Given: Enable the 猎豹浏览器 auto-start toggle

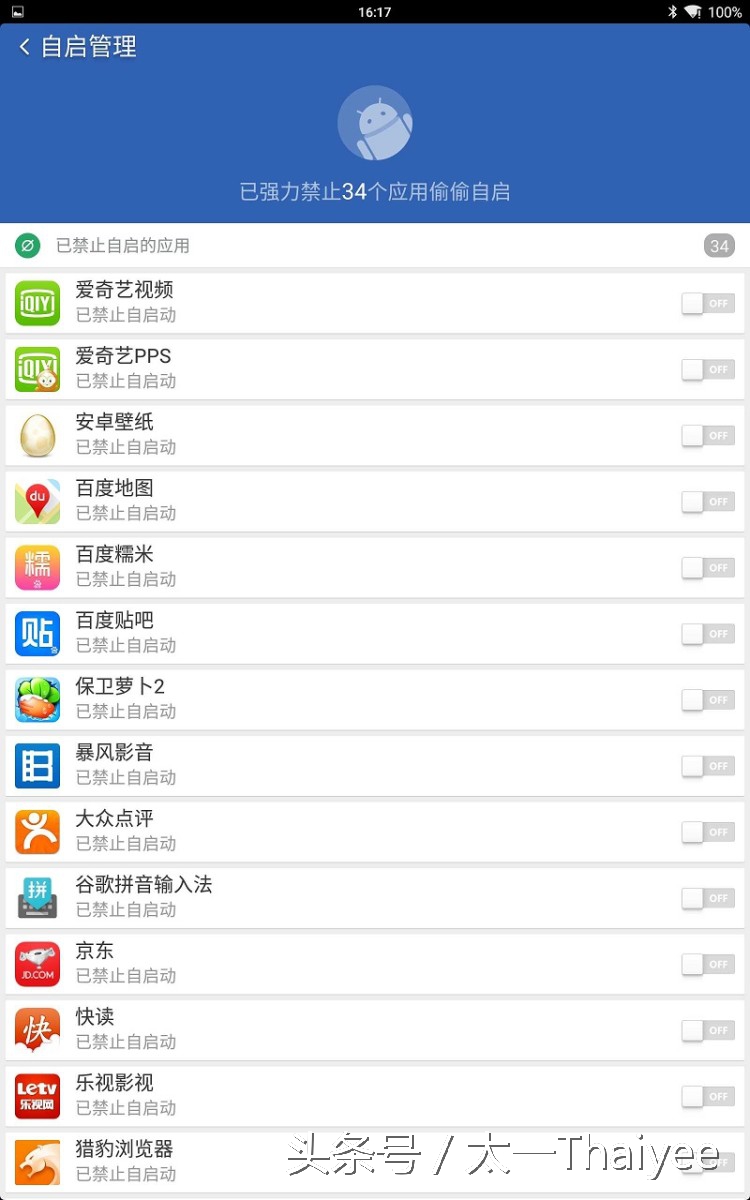Looking at the screenshot, I should pos(708,1162).
